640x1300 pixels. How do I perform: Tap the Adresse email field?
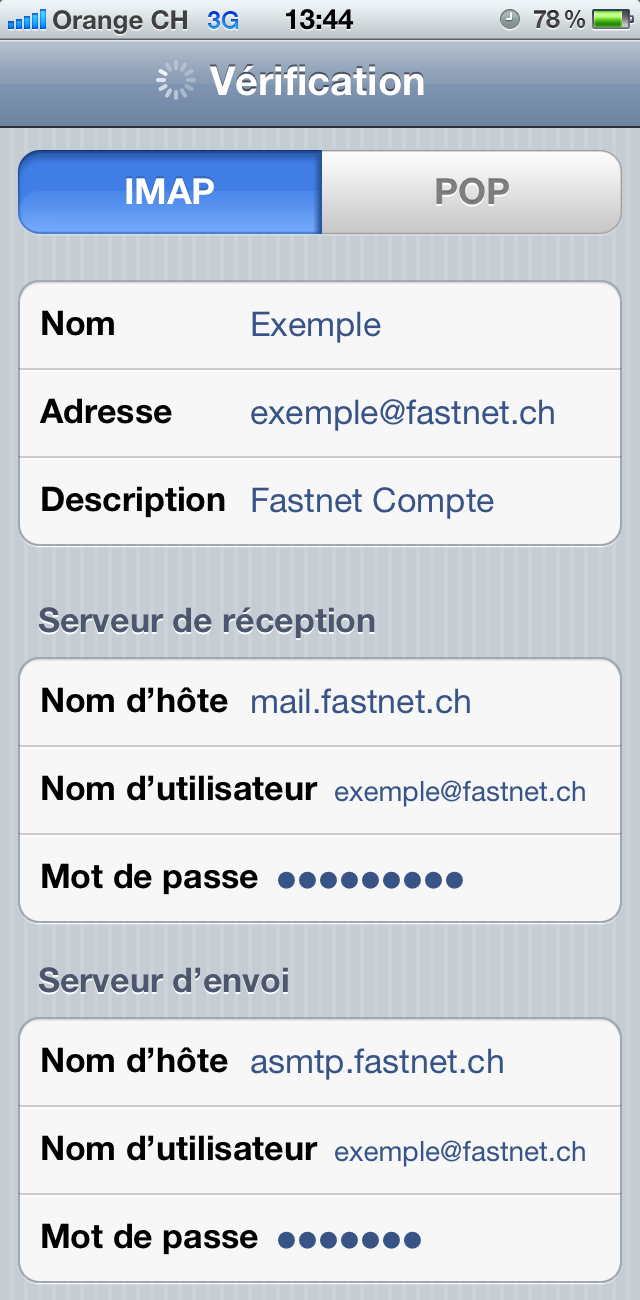(320, 413)
